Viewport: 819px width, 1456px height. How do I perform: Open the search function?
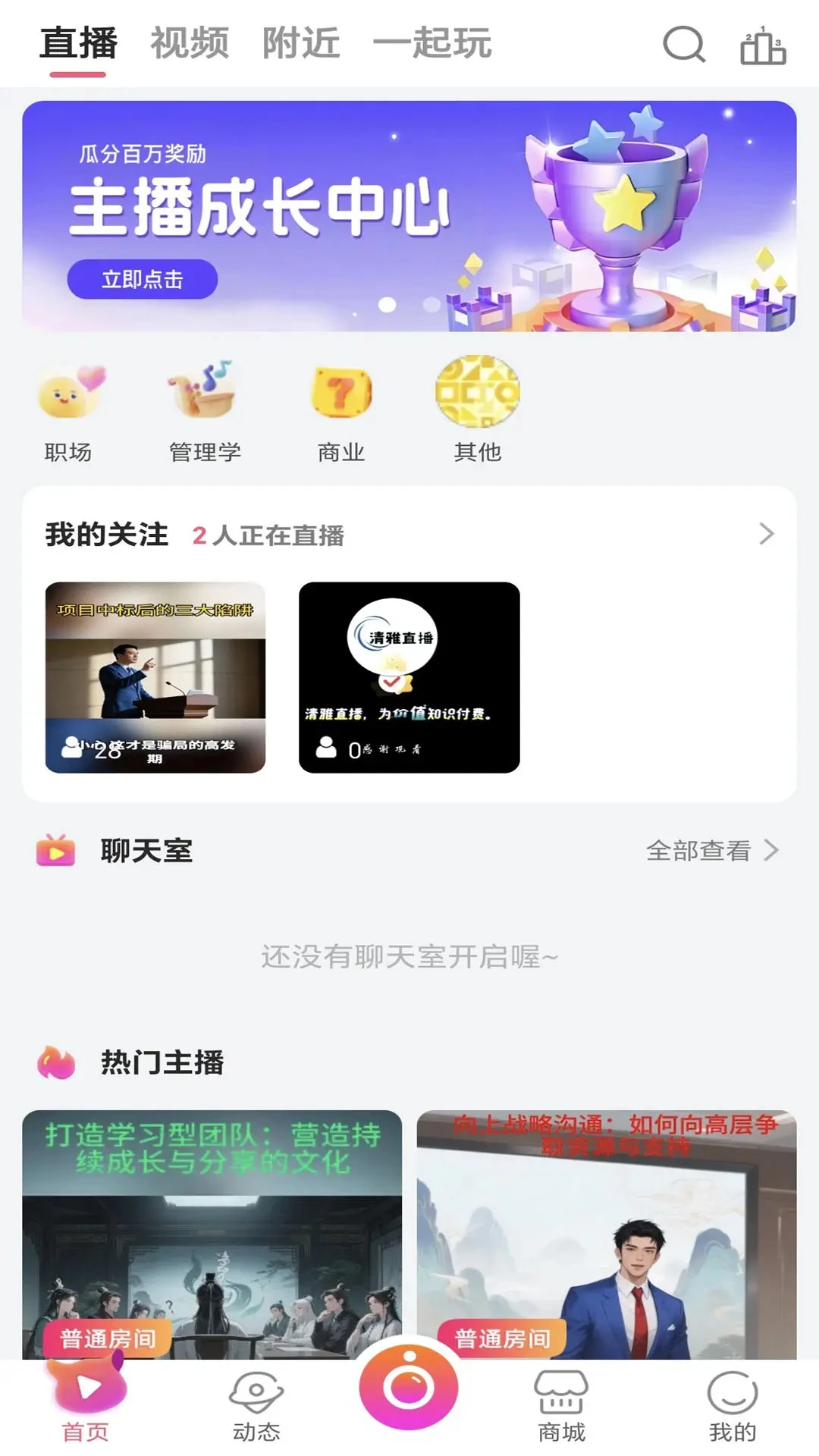pos(683,45)
